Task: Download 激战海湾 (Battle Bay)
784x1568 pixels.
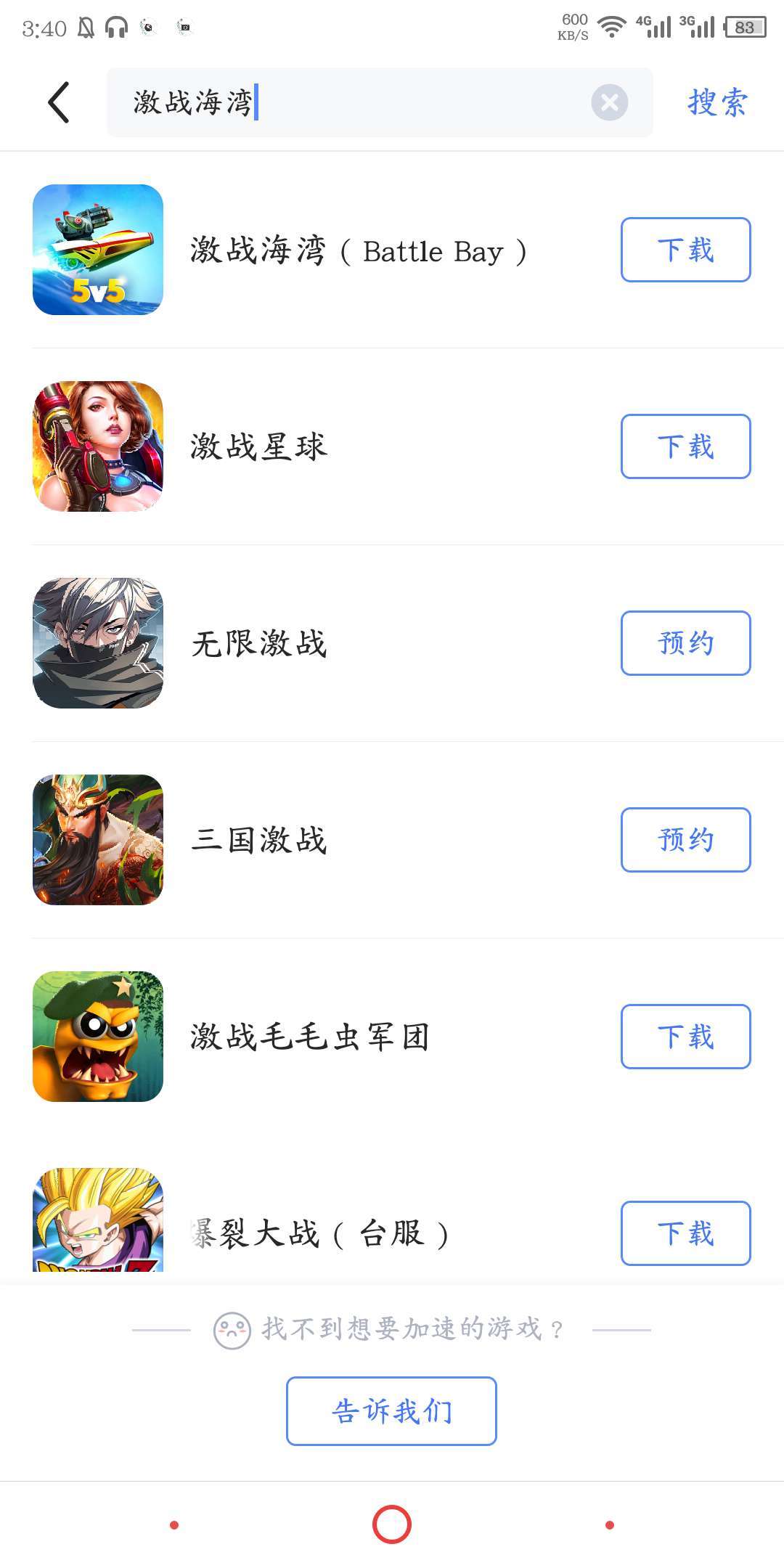Action: tap(685, 250)
